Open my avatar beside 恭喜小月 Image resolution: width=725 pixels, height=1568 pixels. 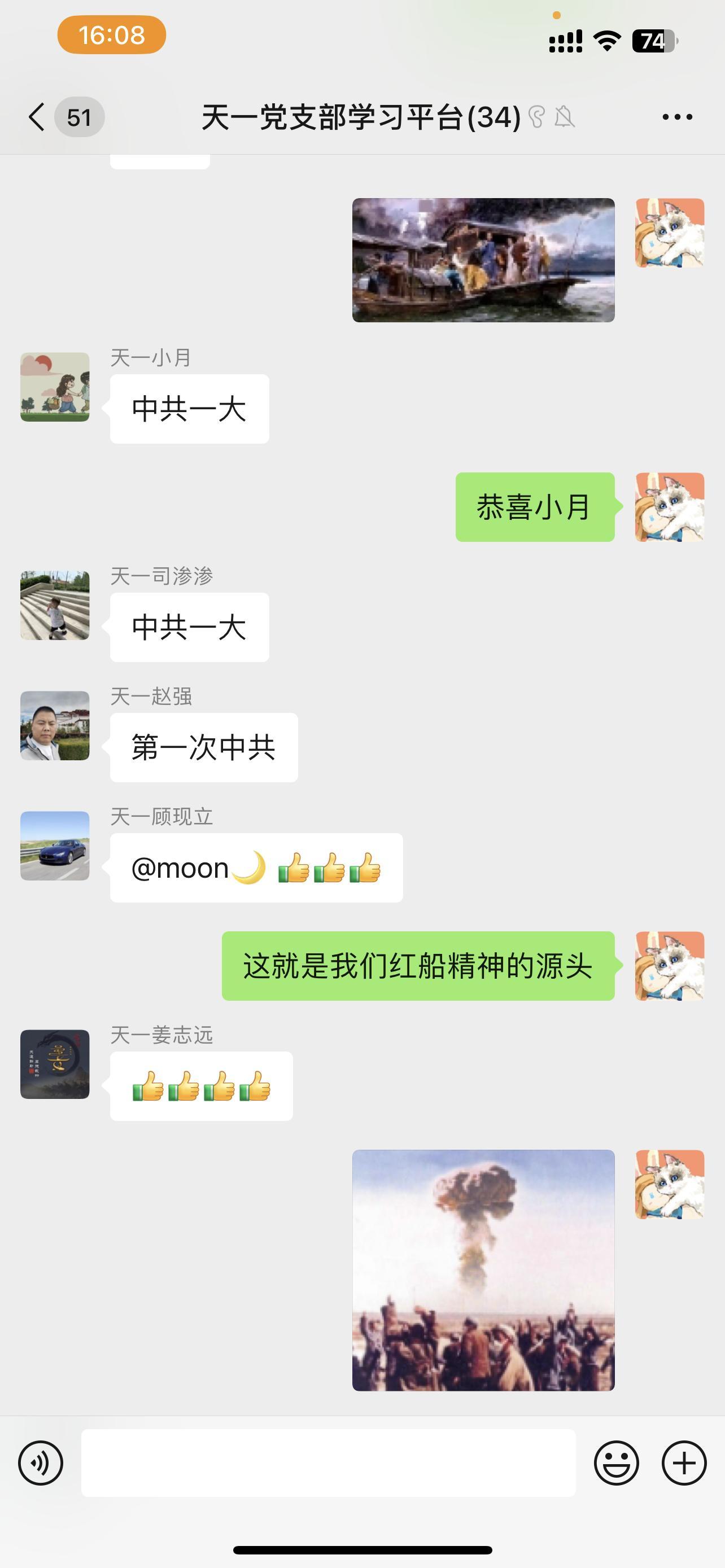click(669, 507)
